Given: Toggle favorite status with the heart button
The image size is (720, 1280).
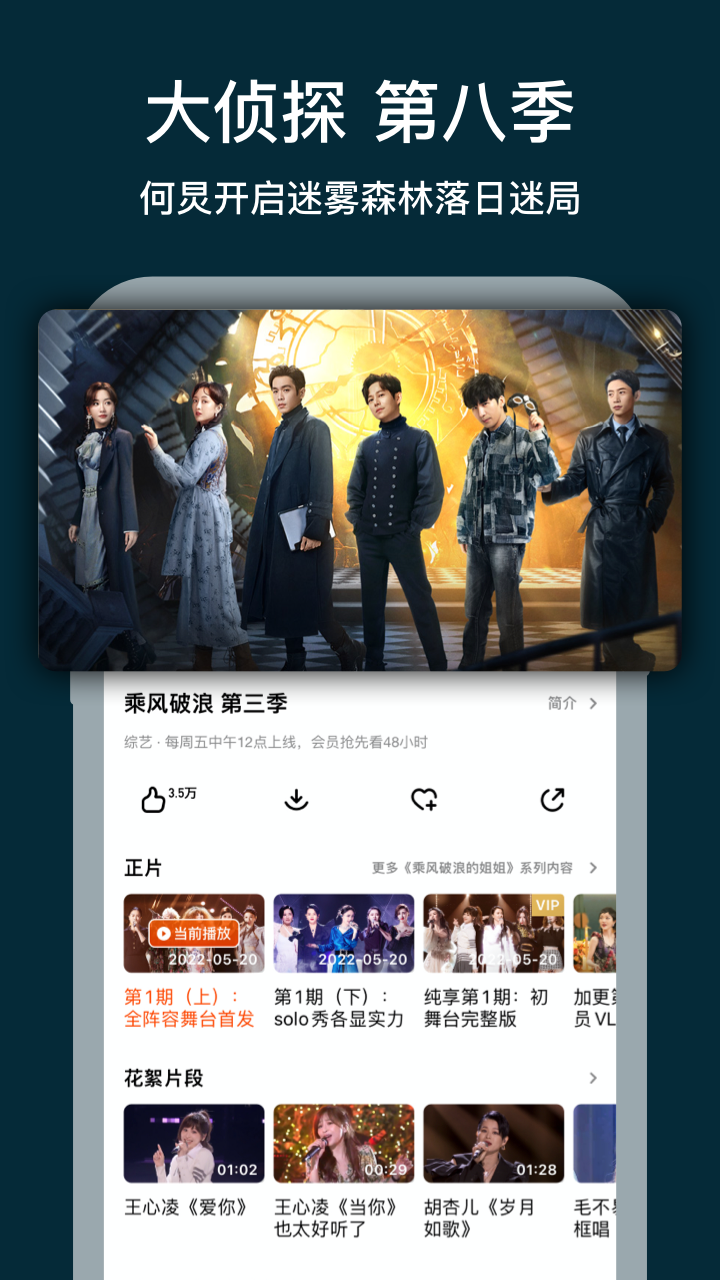Looking at the screenshot, I should (422, 798).
